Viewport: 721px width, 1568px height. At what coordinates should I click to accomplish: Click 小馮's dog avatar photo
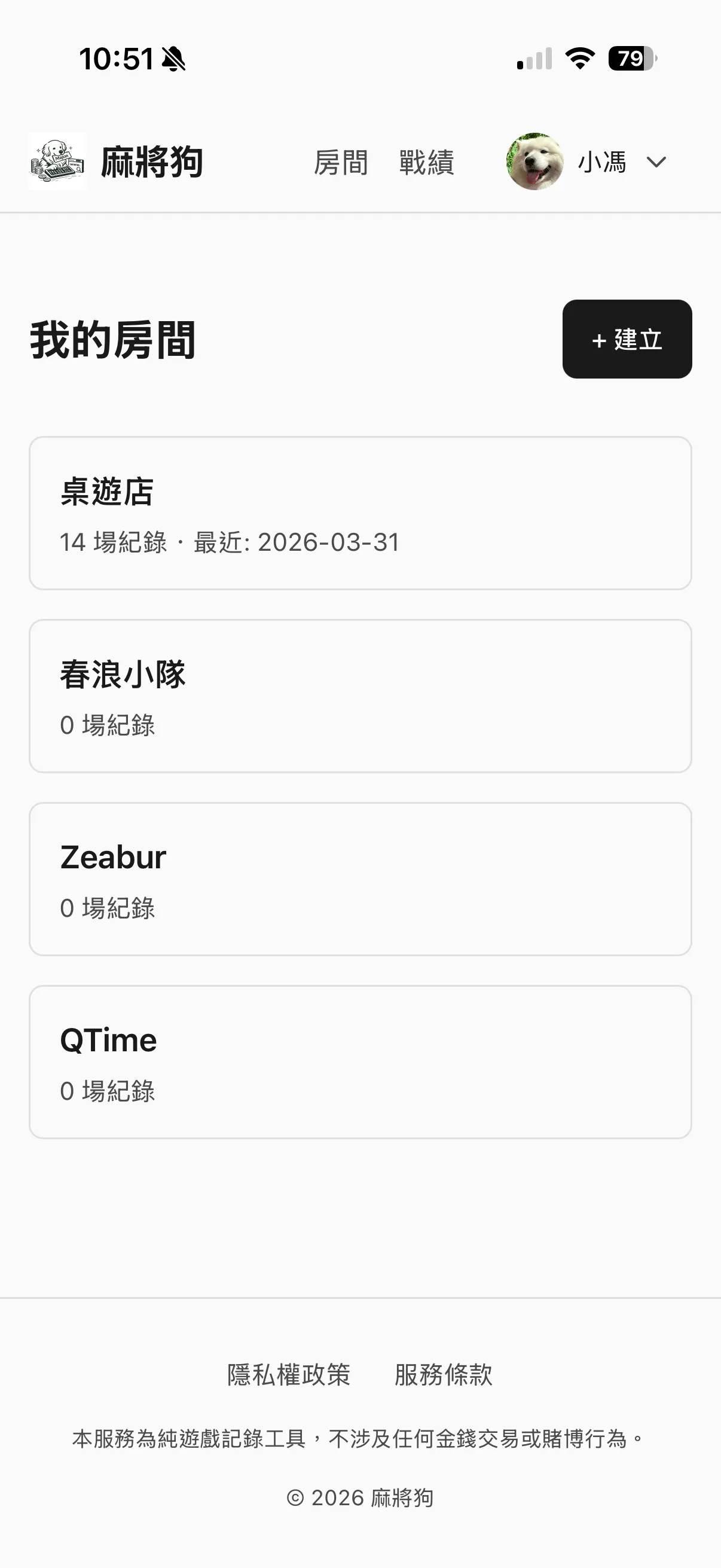pyautogui.click(x=534, y=162)
